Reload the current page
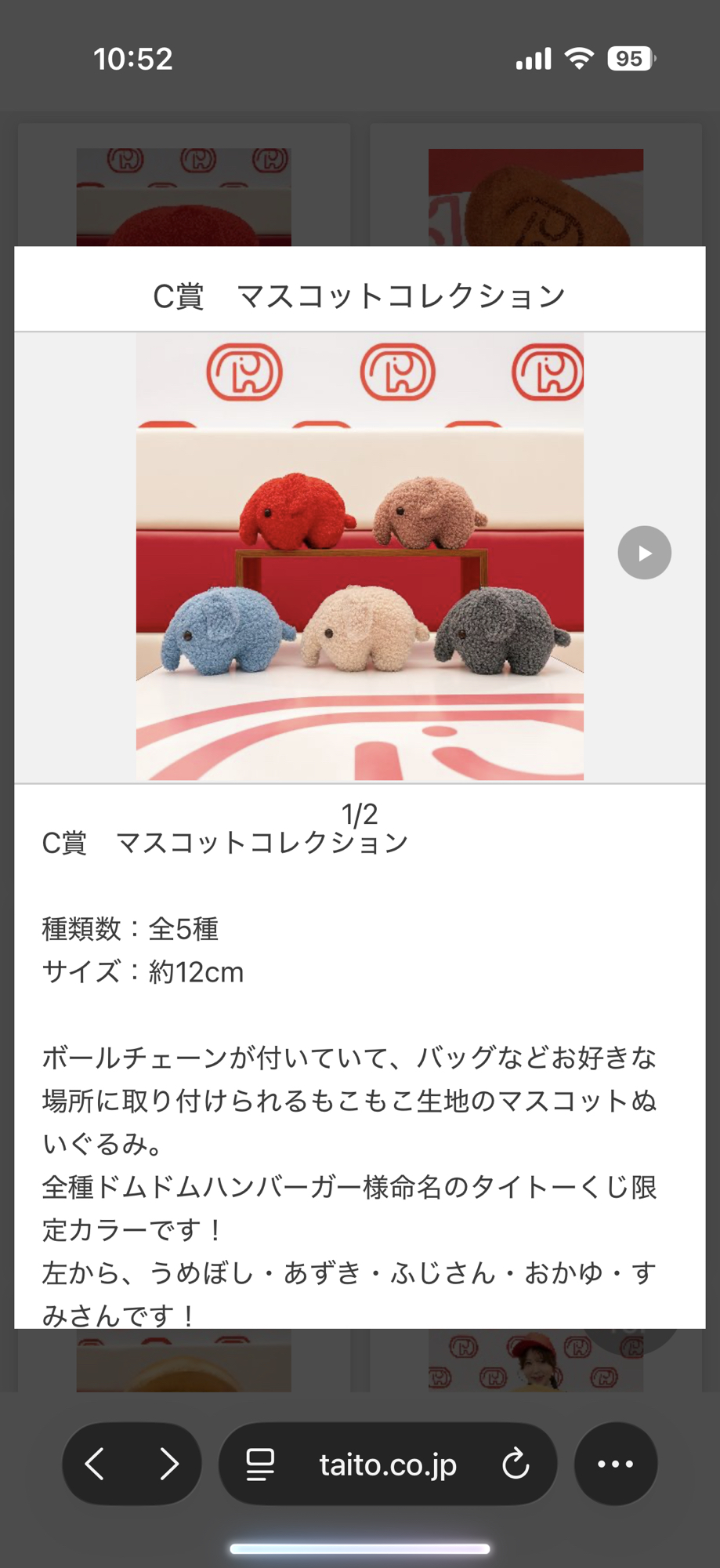The width and height of the screenshot is (720, 1568). pos(516,1464)
